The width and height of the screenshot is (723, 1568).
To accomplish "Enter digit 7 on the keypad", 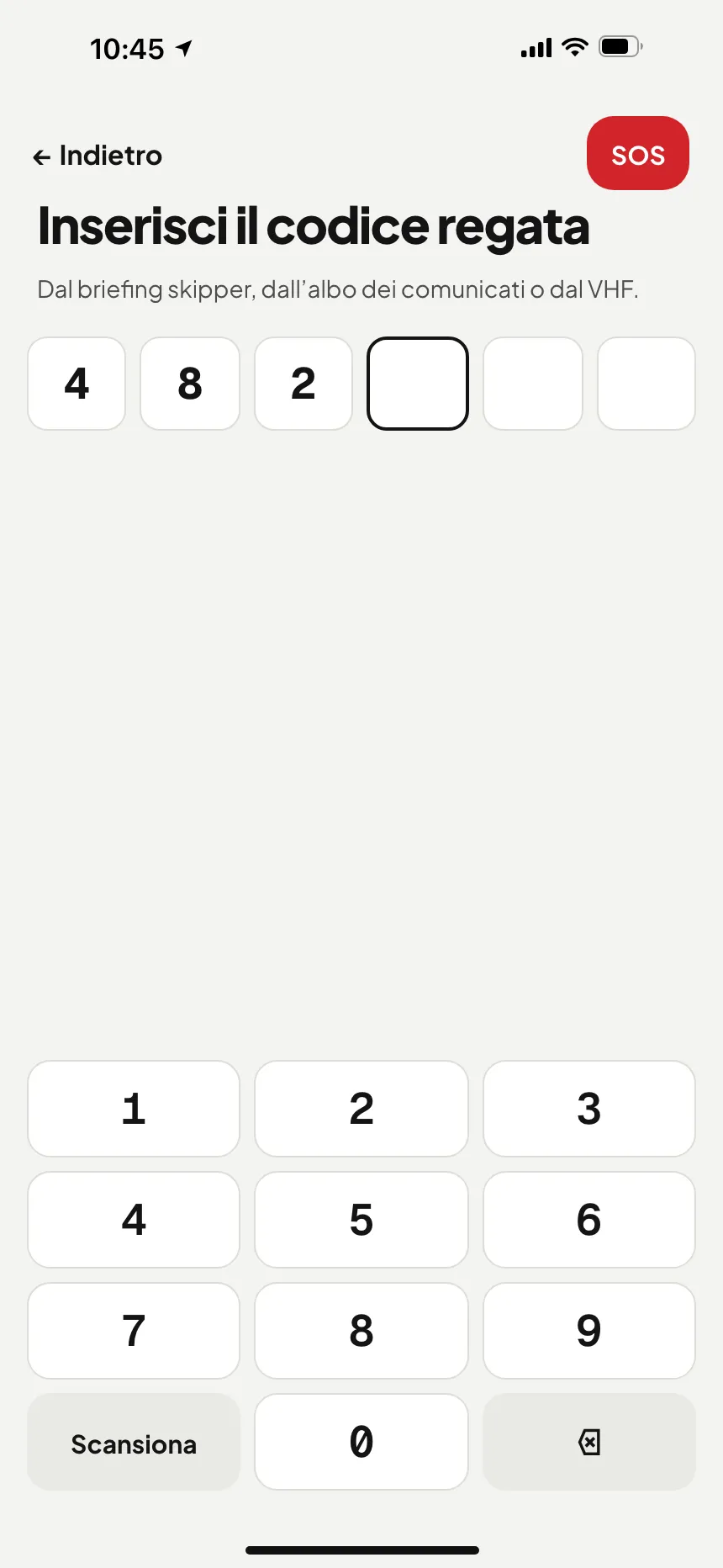I will [x=134, y=1331].
